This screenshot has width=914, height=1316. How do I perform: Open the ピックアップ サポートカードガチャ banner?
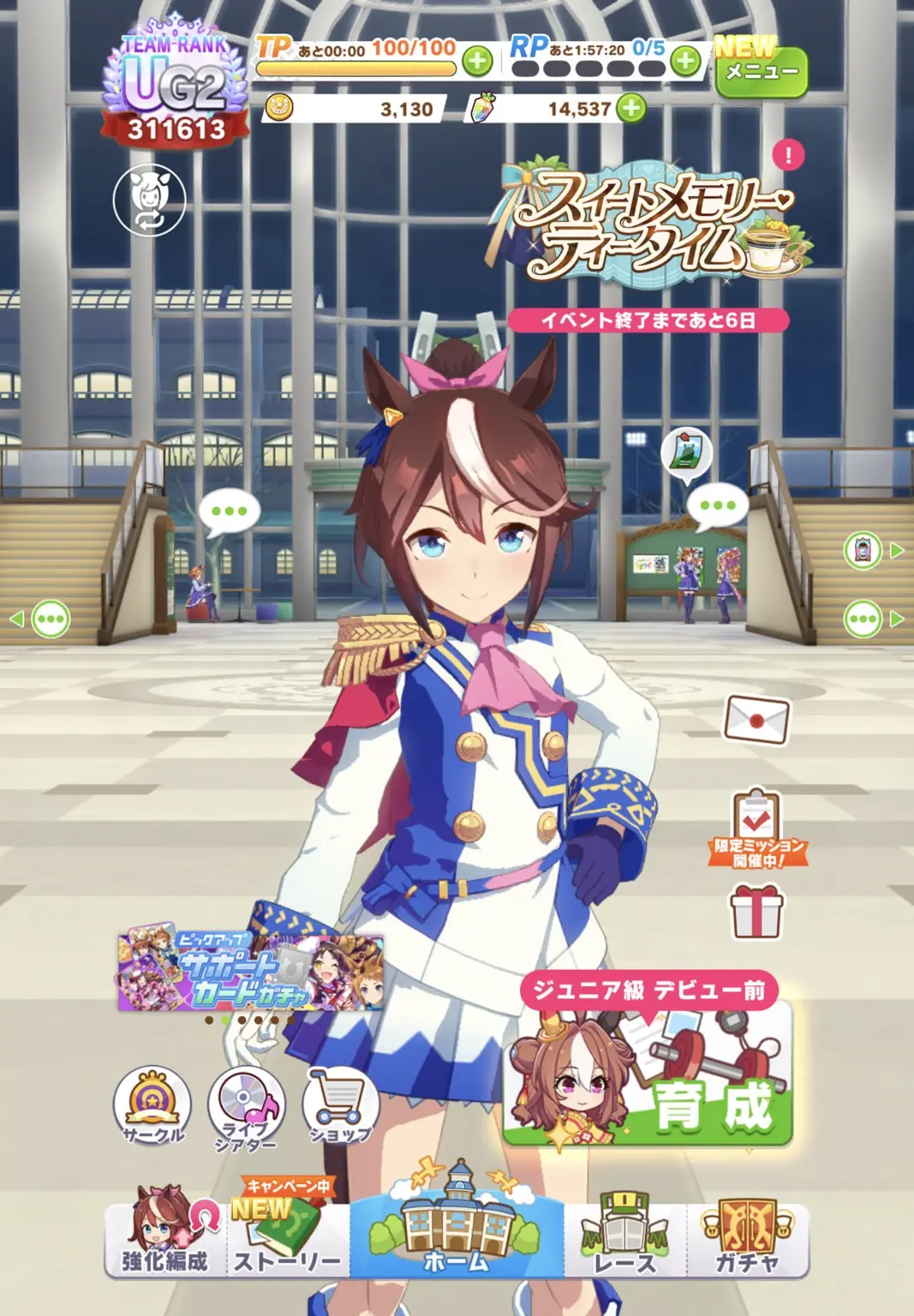(250, 972)
